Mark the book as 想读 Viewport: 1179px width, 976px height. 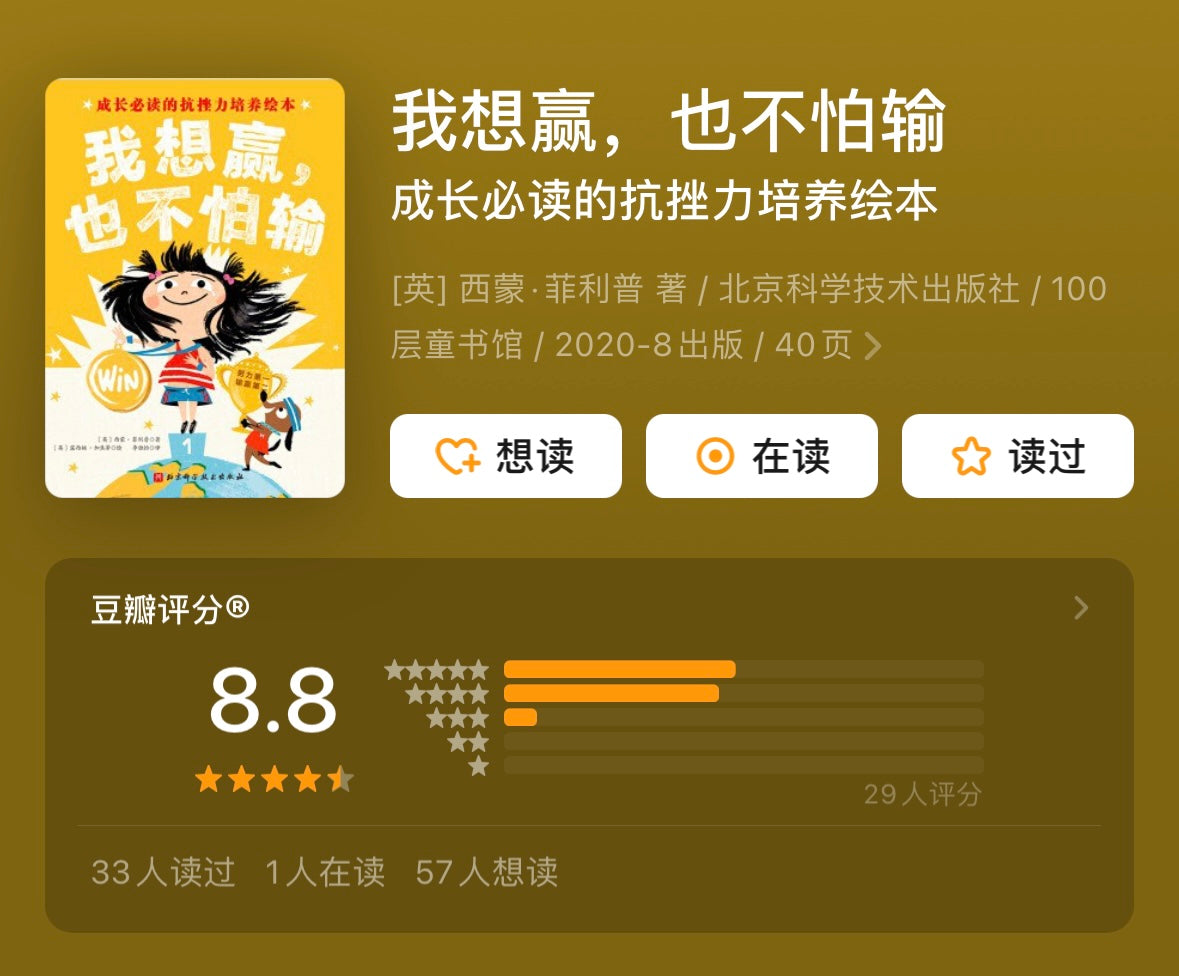pyautogui.click(x=505, y=456)
